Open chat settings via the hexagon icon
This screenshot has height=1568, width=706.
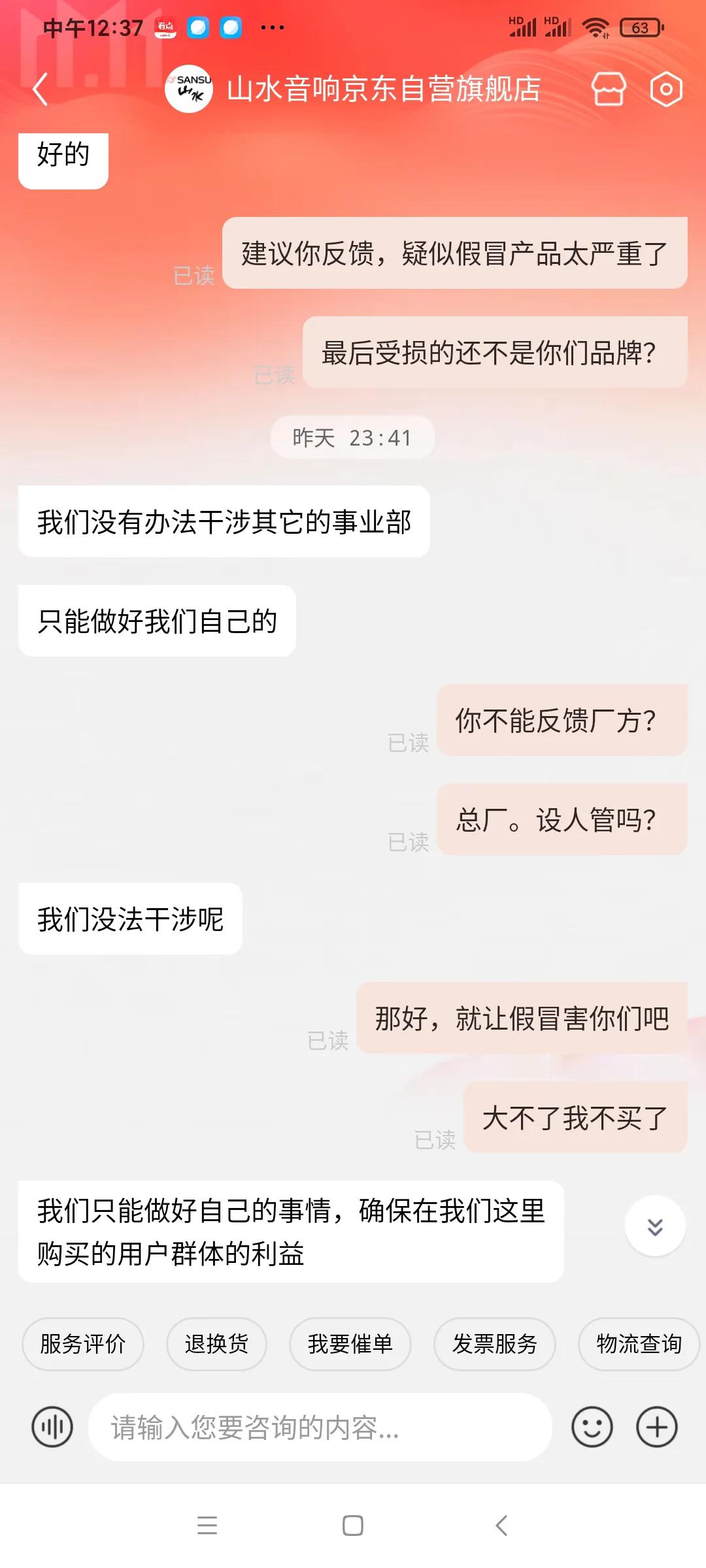coord(665,90)
